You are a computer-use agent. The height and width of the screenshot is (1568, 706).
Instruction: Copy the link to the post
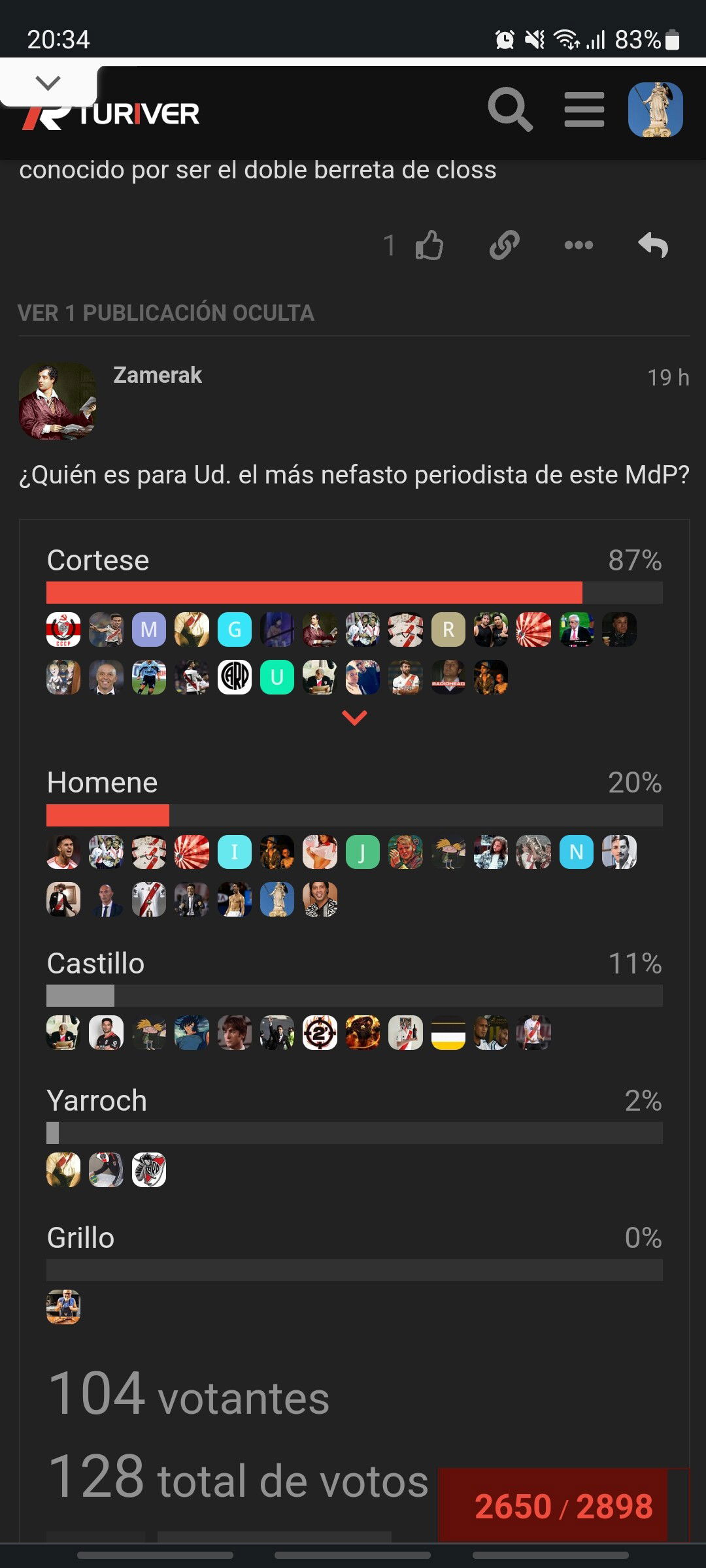point(504,246)
